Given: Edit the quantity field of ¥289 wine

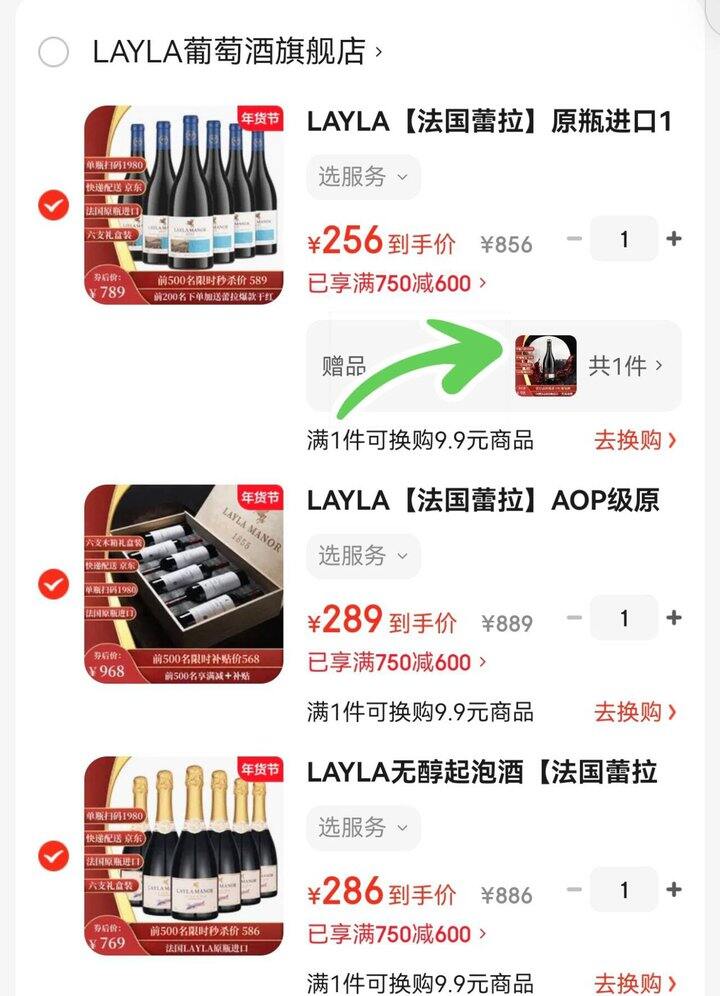Looking at the screenshot, I should click(x=624, y=618).
